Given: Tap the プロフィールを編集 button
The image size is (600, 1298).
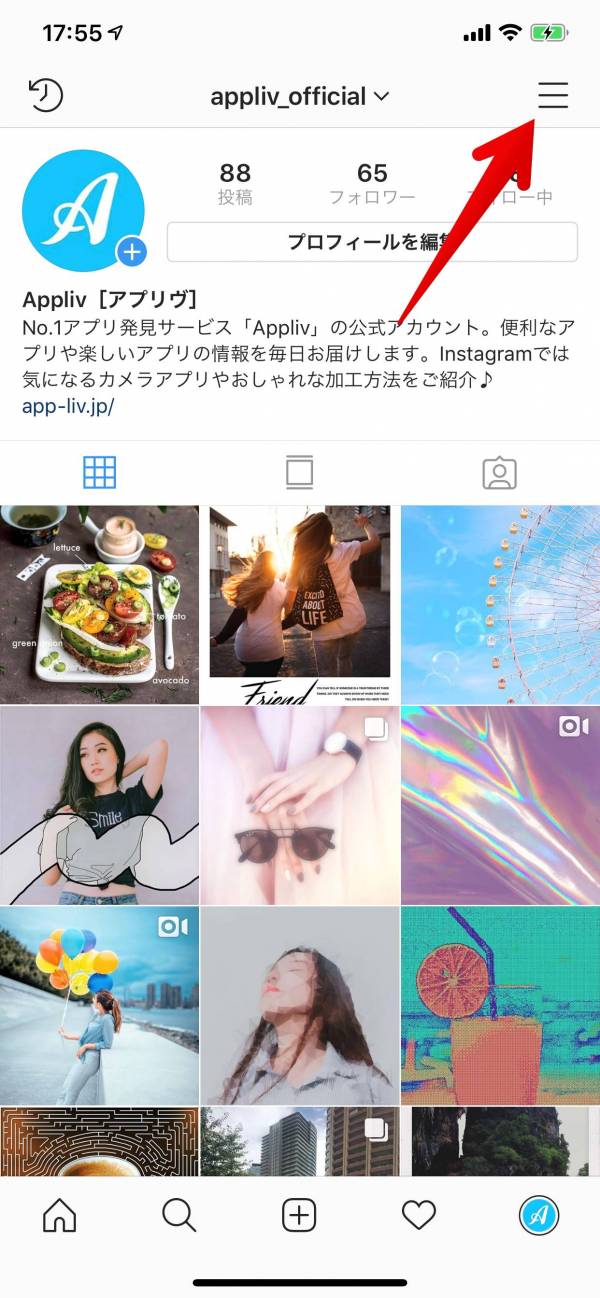Looking at the screenshot, I should point(372,242).
